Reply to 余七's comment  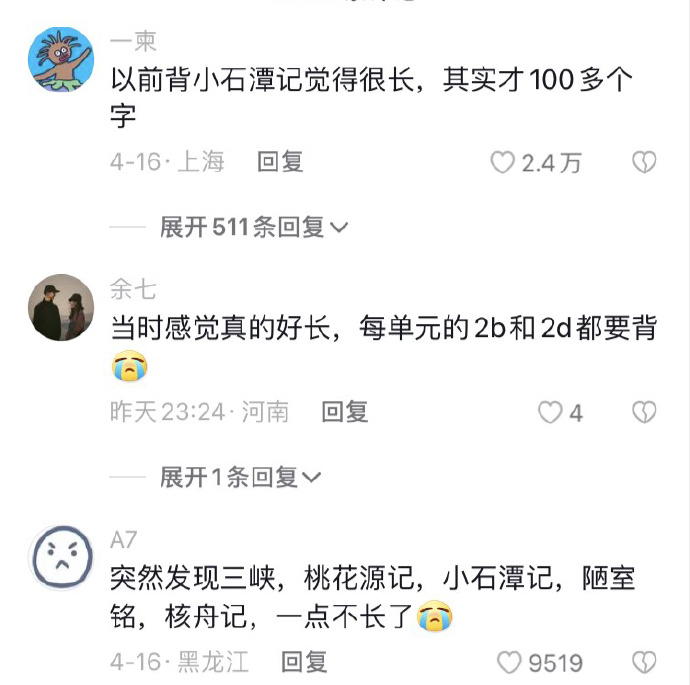(345, 411)
